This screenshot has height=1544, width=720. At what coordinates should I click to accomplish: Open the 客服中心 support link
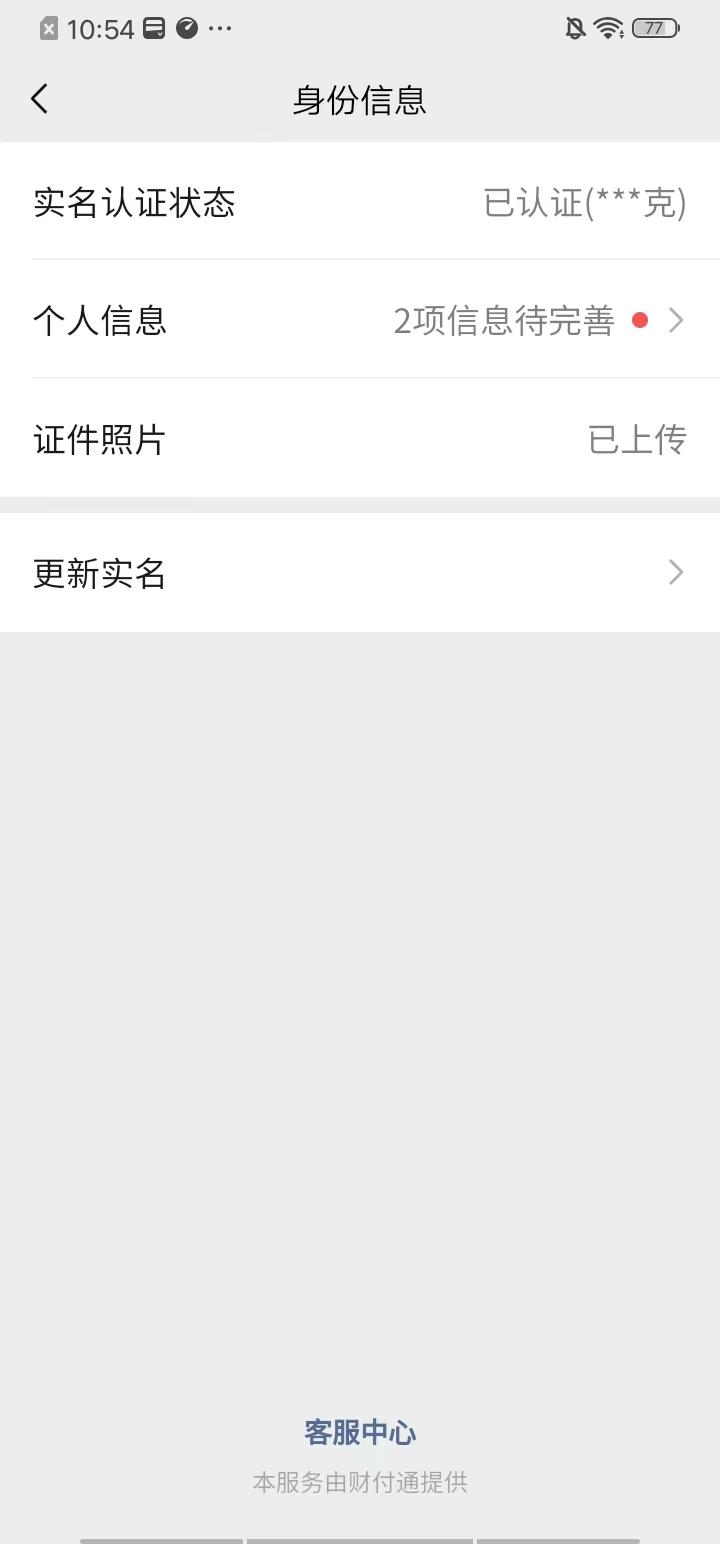[x=360, y=1432]
